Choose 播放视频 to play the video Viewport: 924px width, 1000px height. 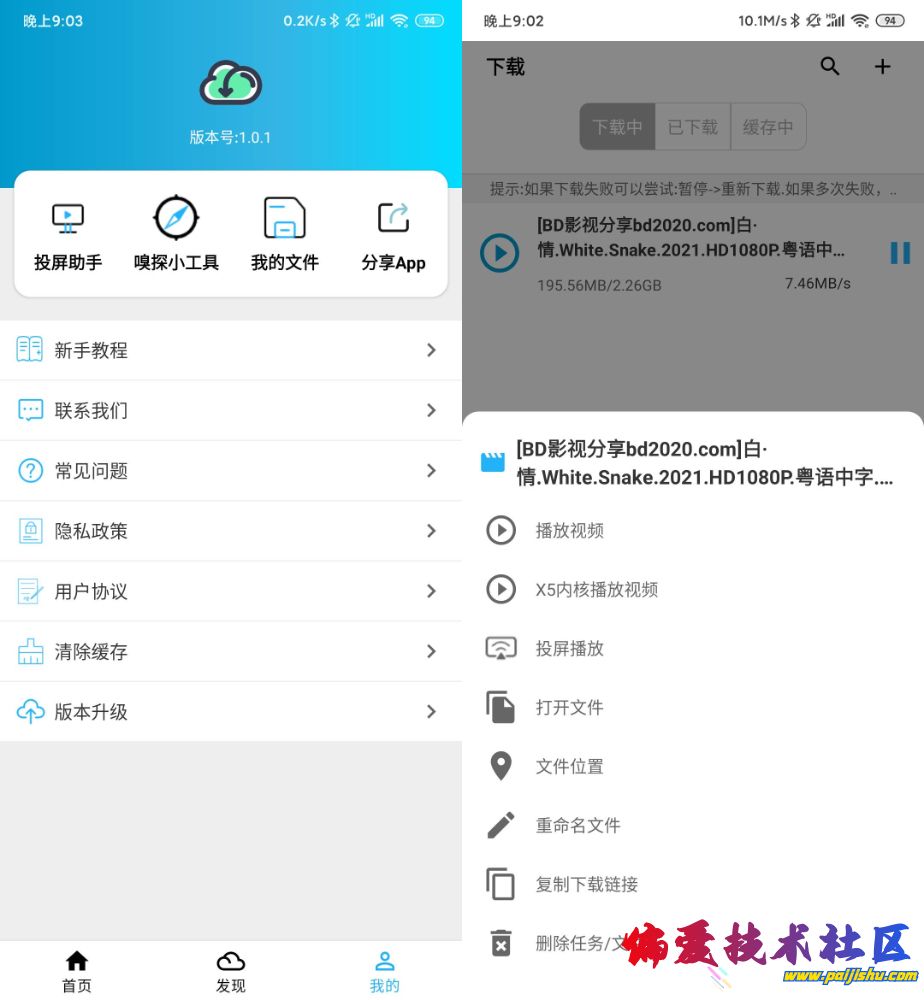pyautogui.click(x=569, y=530)
